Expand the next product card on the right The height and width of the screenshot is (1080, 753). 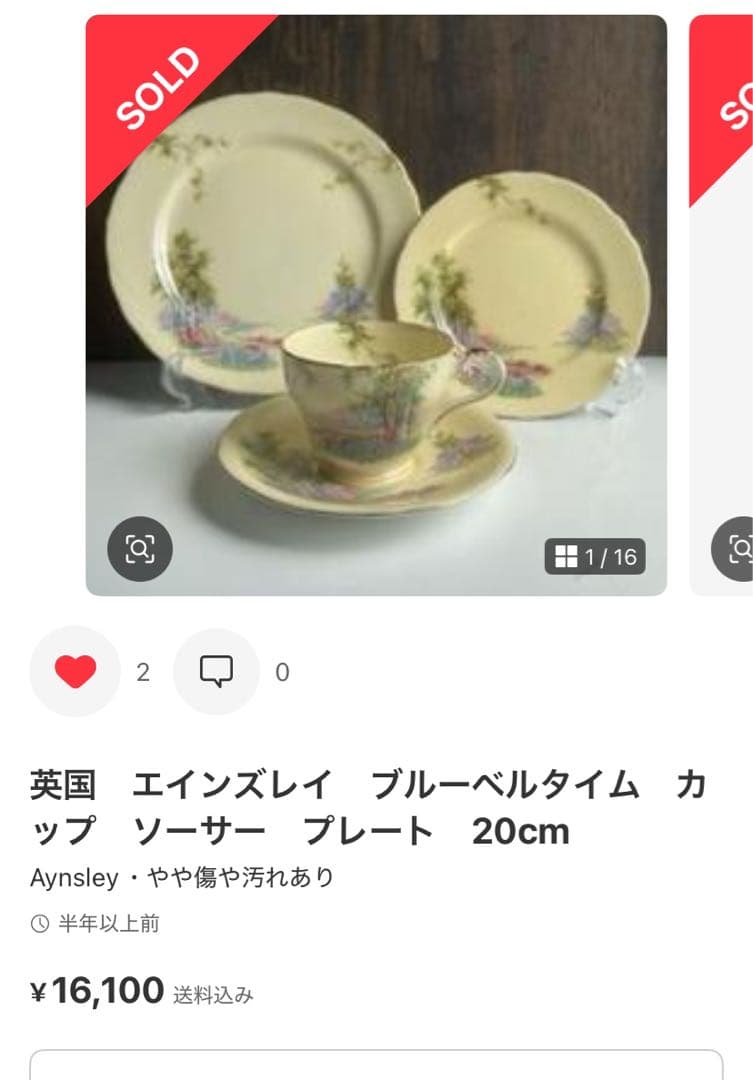click(x=727, y=300)
